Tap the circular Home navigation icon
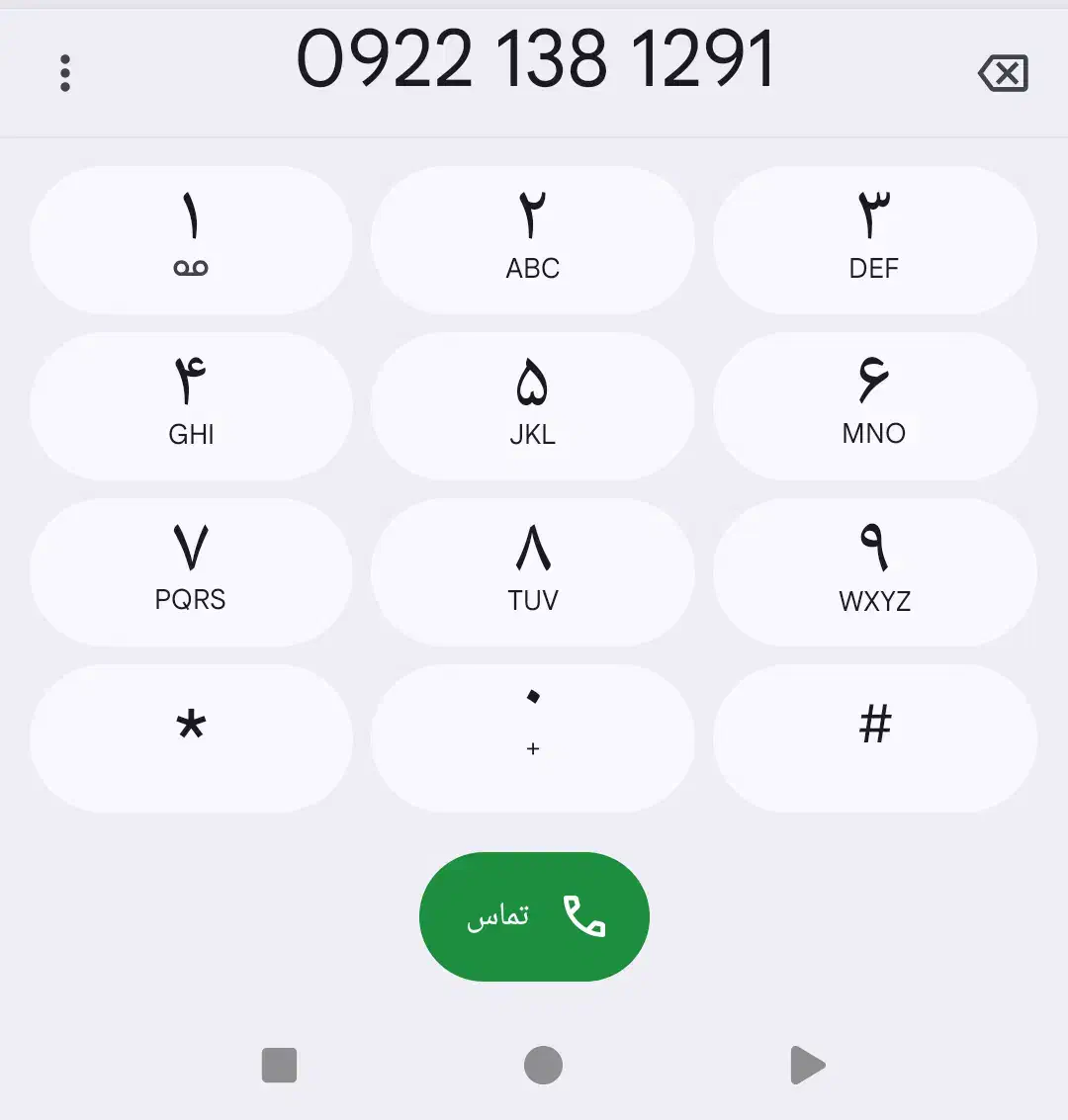This screenshot has height=1120, width=1068. 542,1065
